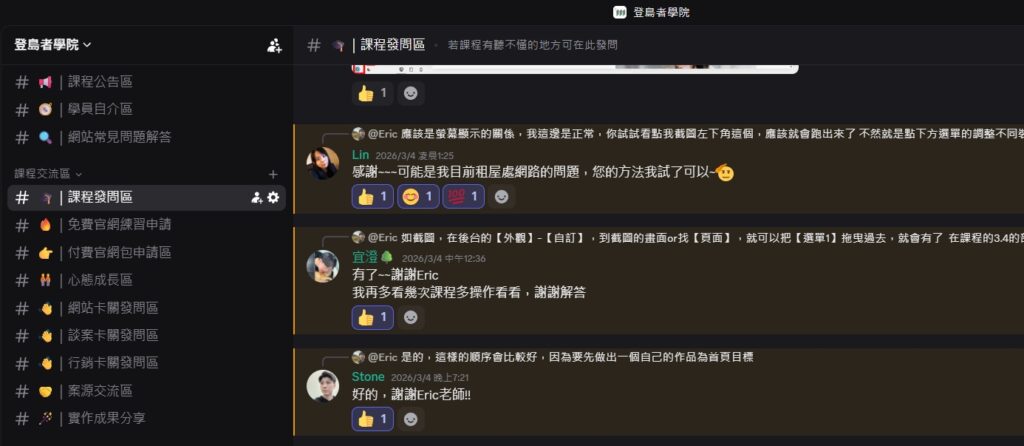Open the 案源交流區 channel
Viewport: 1024px width, 446px height.
click(x=100, y=391)
